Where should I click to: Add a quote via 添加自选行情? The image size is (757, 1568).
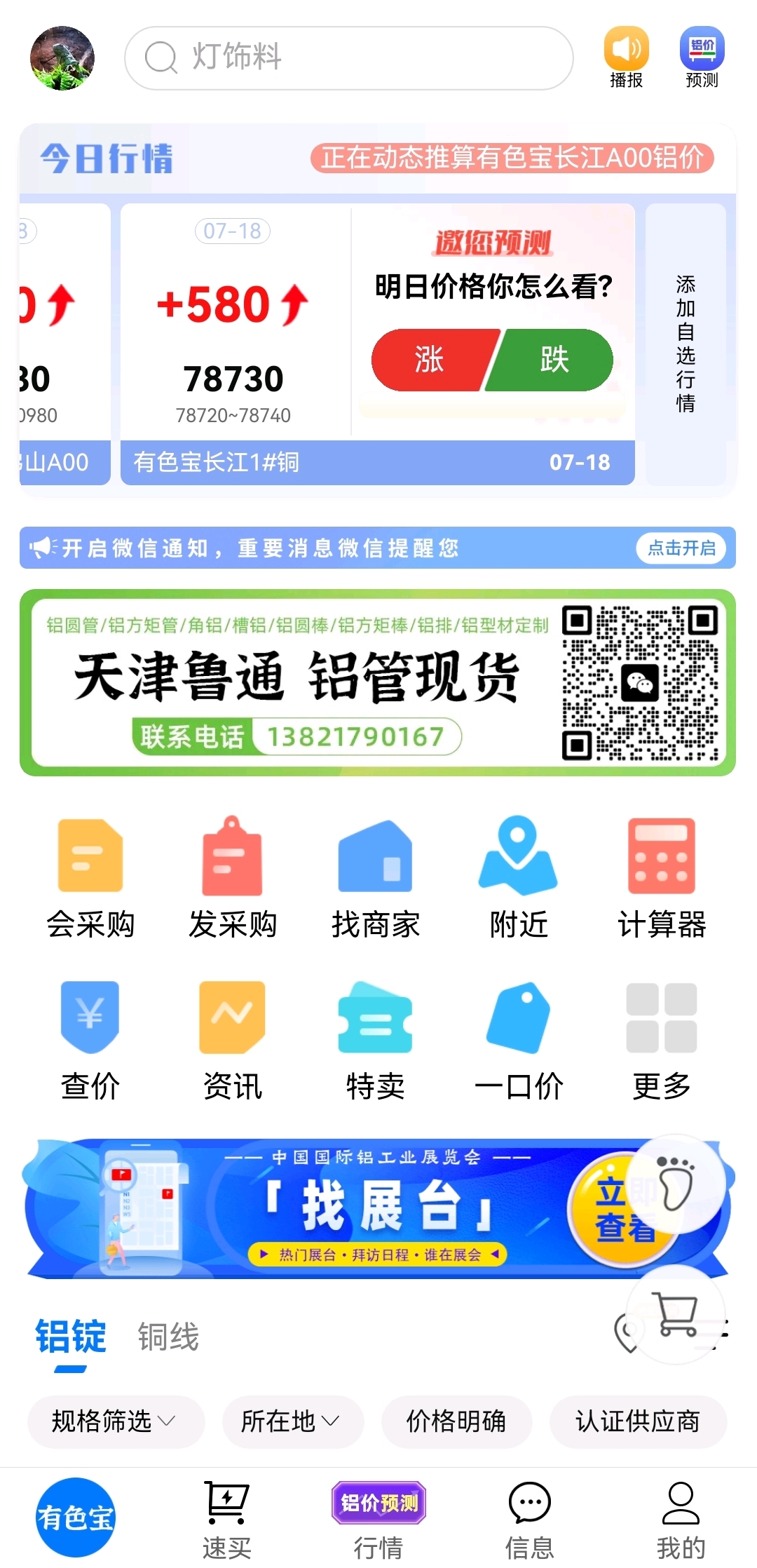click(x=686, y=344)
